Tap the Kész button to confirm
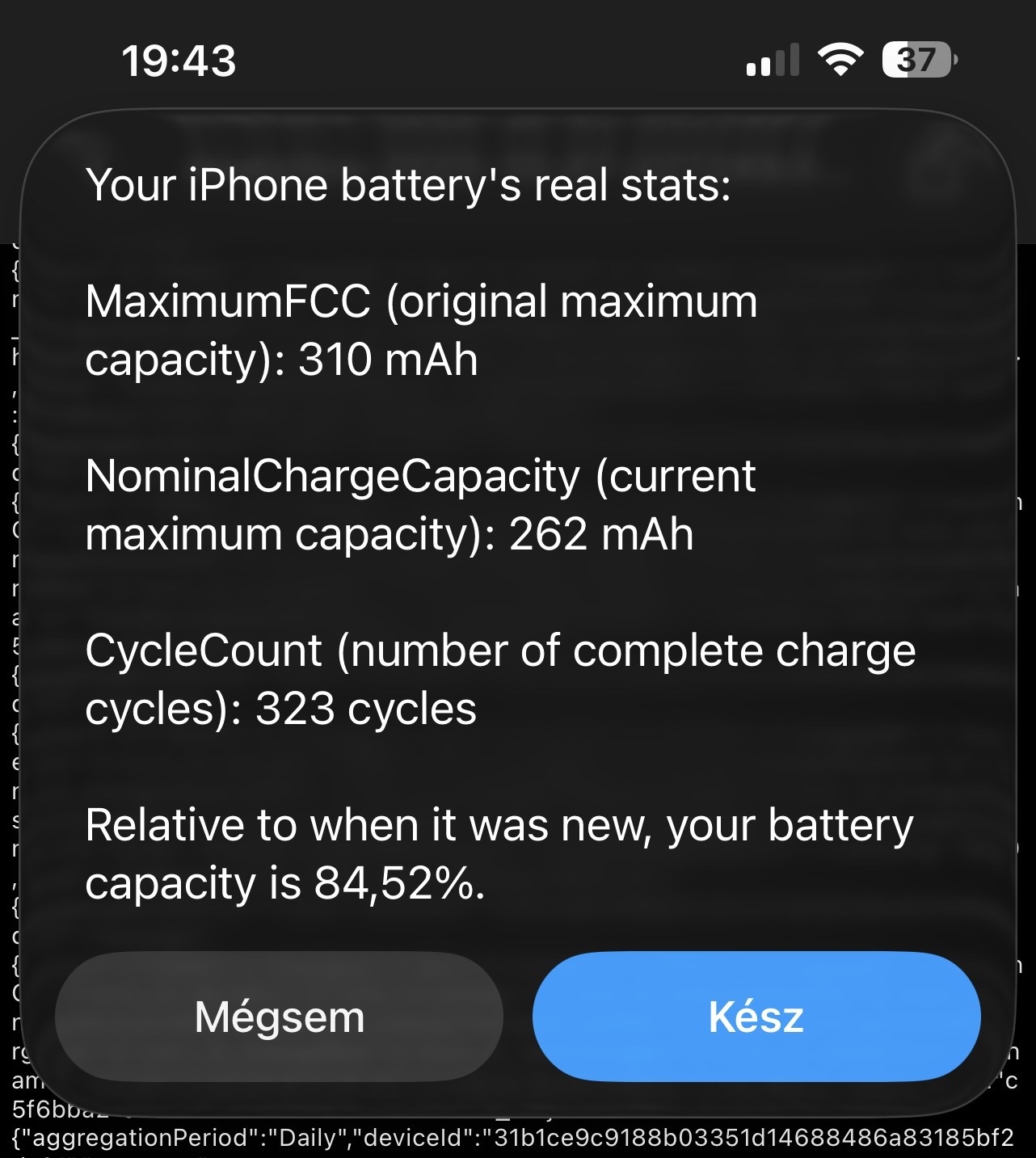Image resolution: width=1036 pixels, height=1158 pixels. pyautogui.click(x=756, y=1017)
